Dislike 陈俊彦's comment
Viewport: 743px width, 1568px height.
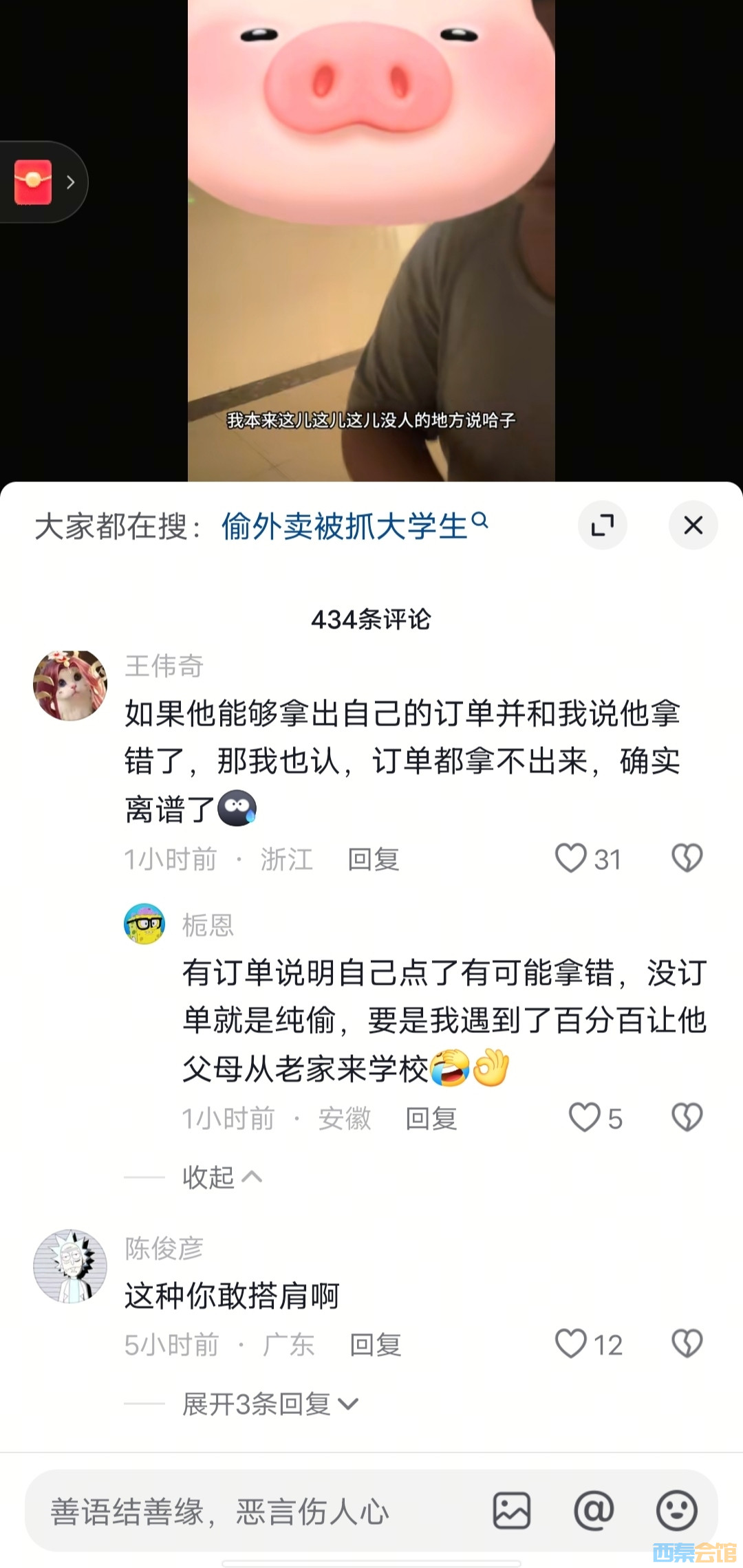687,1344
